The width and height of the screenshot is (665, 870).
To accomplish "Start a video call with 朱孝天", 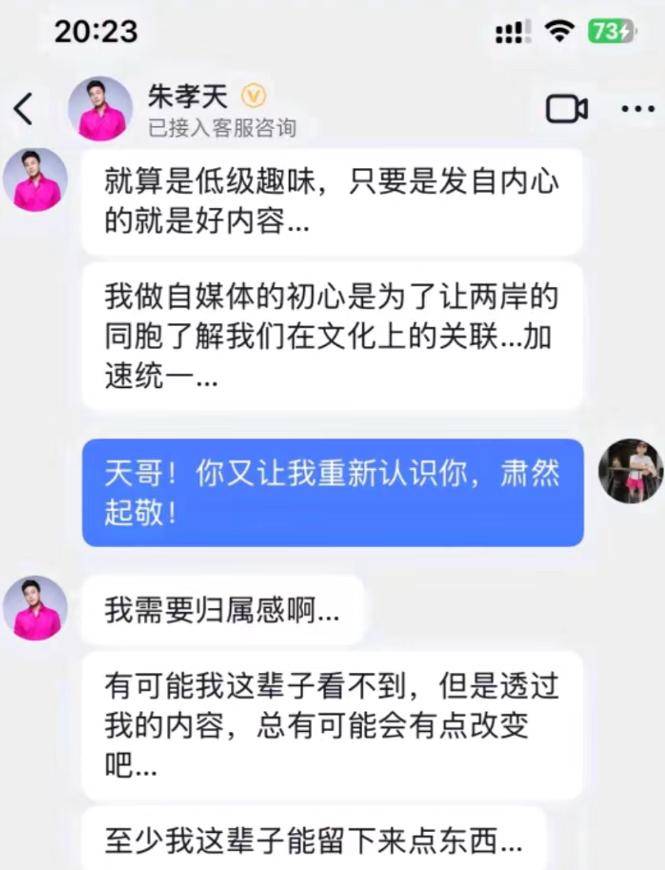I will 566,109.
